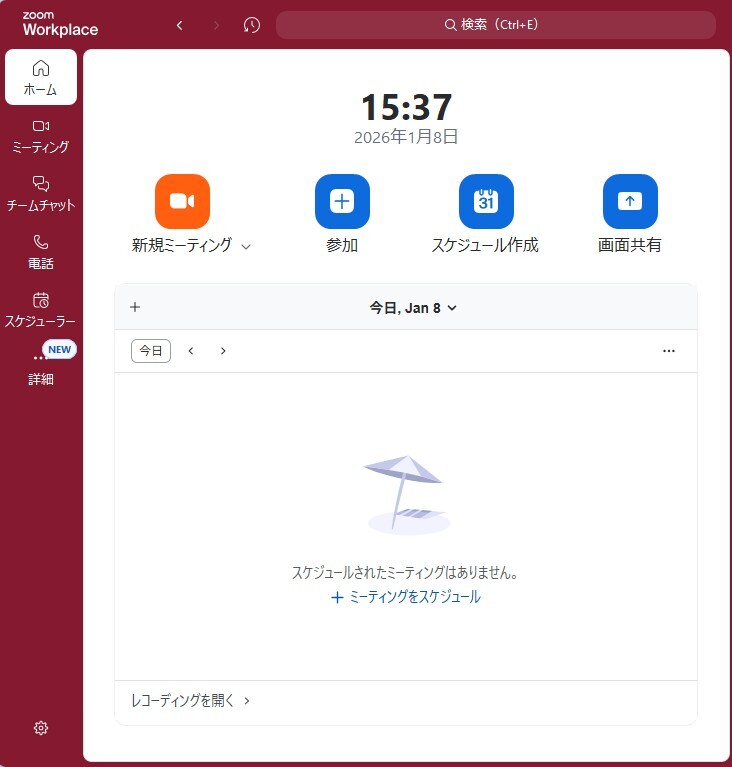Screen dimensions: 732x767
Task: Open the 詳細 more menu
Action: tap(41, 367)
